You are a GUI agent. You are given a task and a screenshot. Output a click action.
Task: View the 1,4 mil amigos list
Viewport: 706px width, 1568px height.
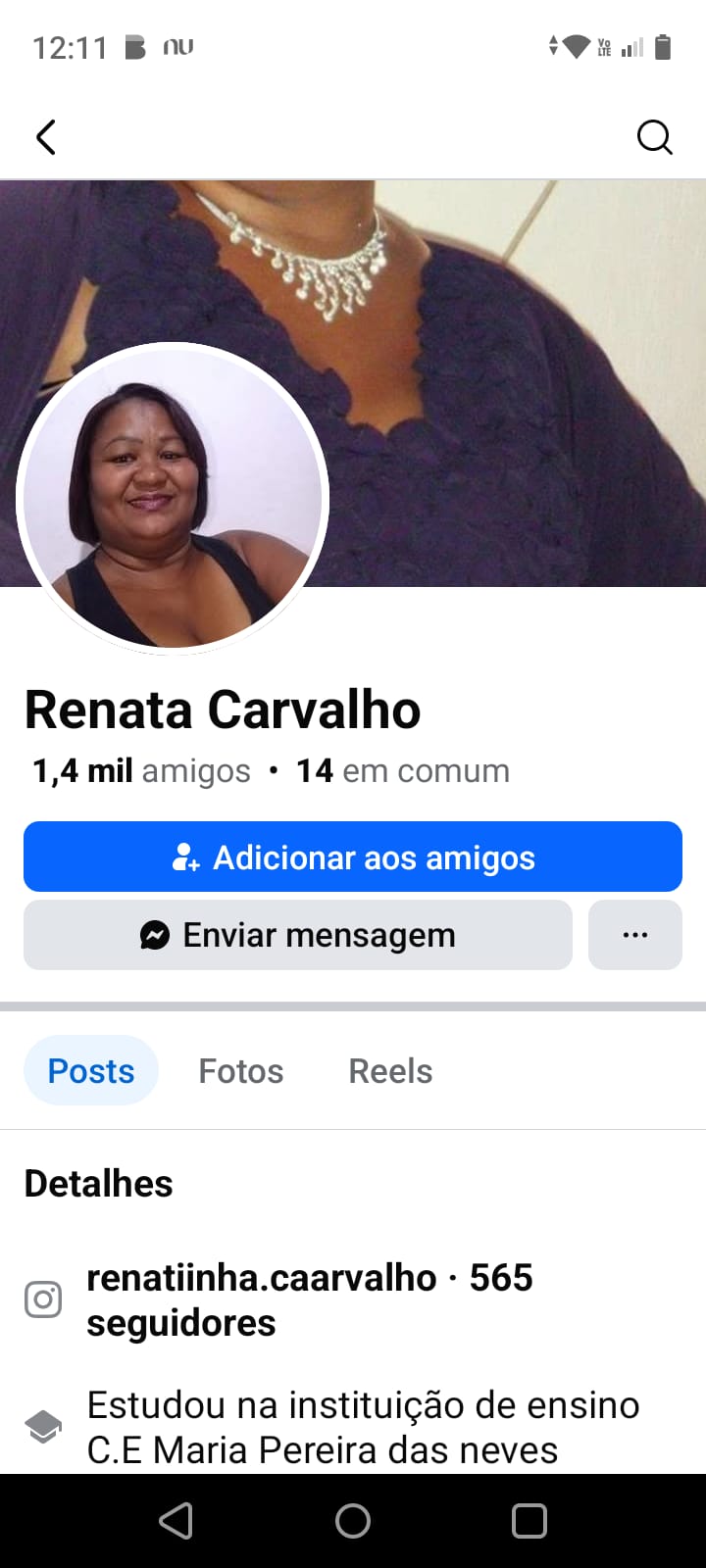coord(141,771)
